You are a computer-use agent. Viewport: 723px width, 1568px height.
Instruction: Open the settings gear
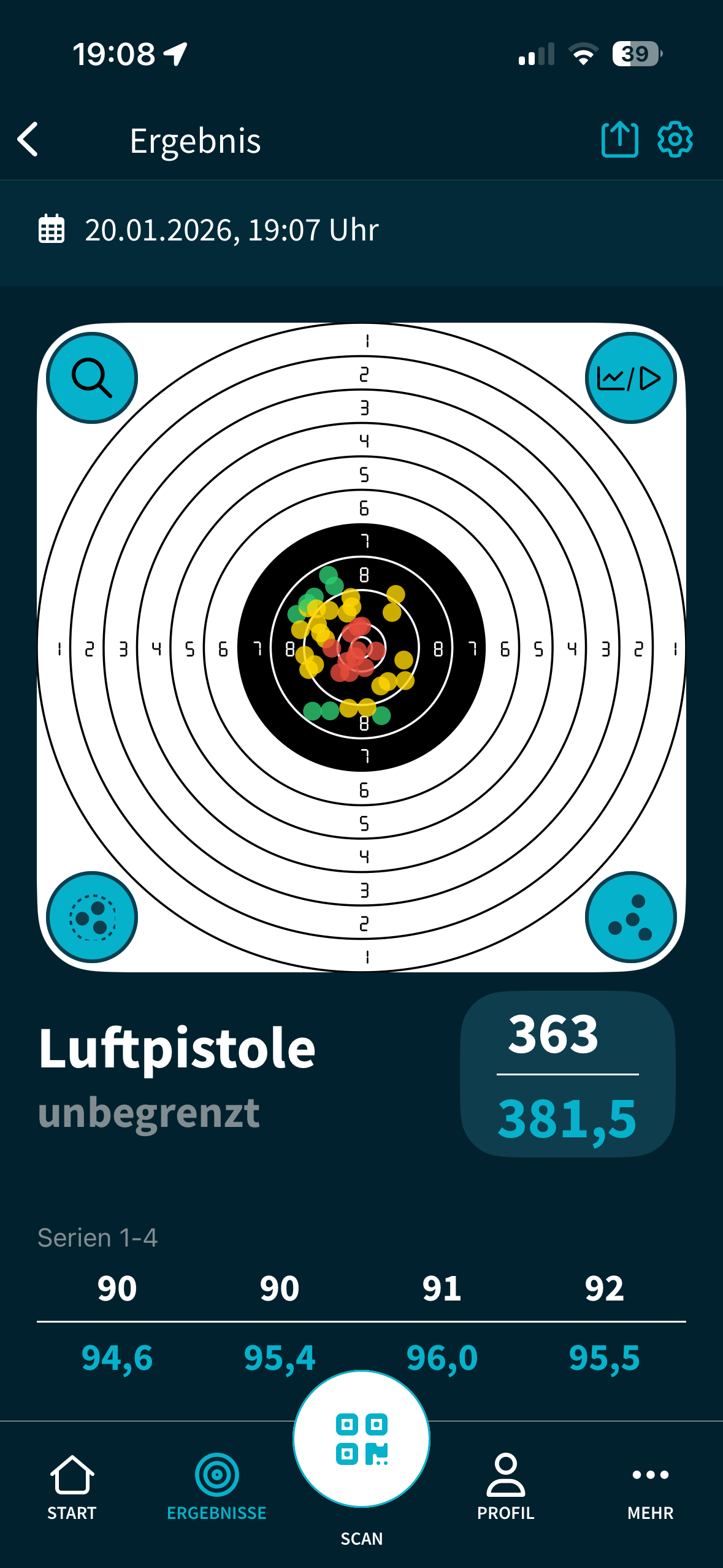[x=675, y=139]
